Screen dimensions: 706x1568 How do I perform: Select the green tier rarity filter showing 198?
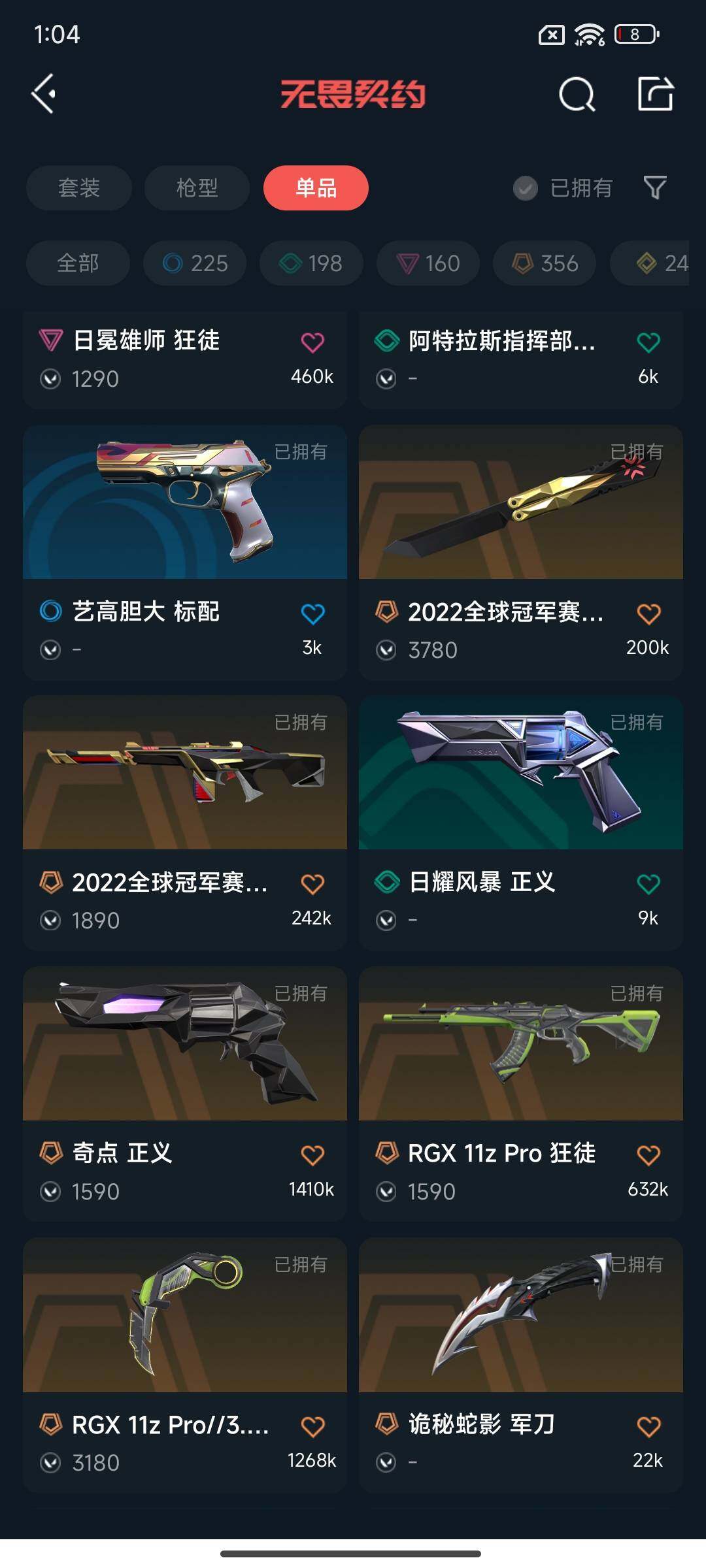[x=311, y=263]
